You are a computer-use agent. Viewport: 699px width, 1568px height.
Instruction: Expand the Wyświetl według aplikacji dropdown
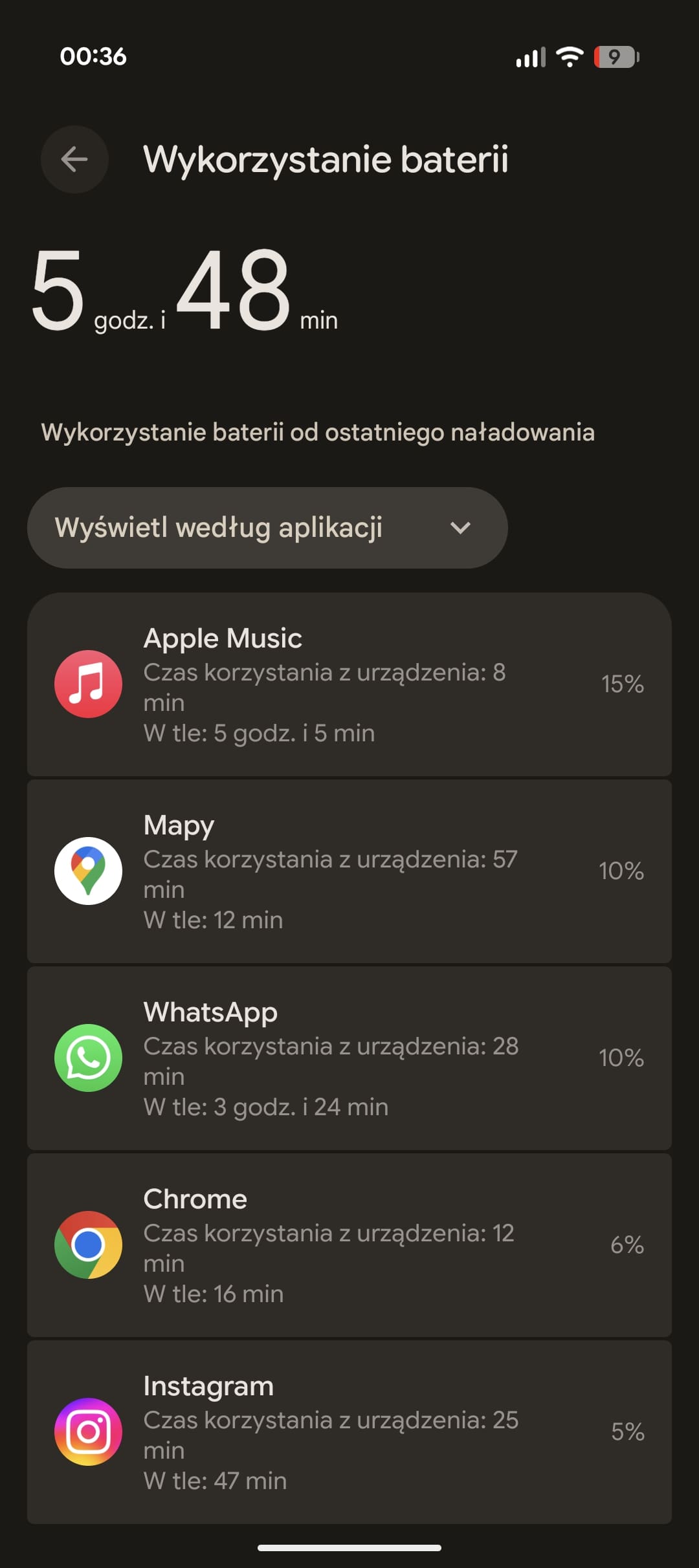(267, 528)
